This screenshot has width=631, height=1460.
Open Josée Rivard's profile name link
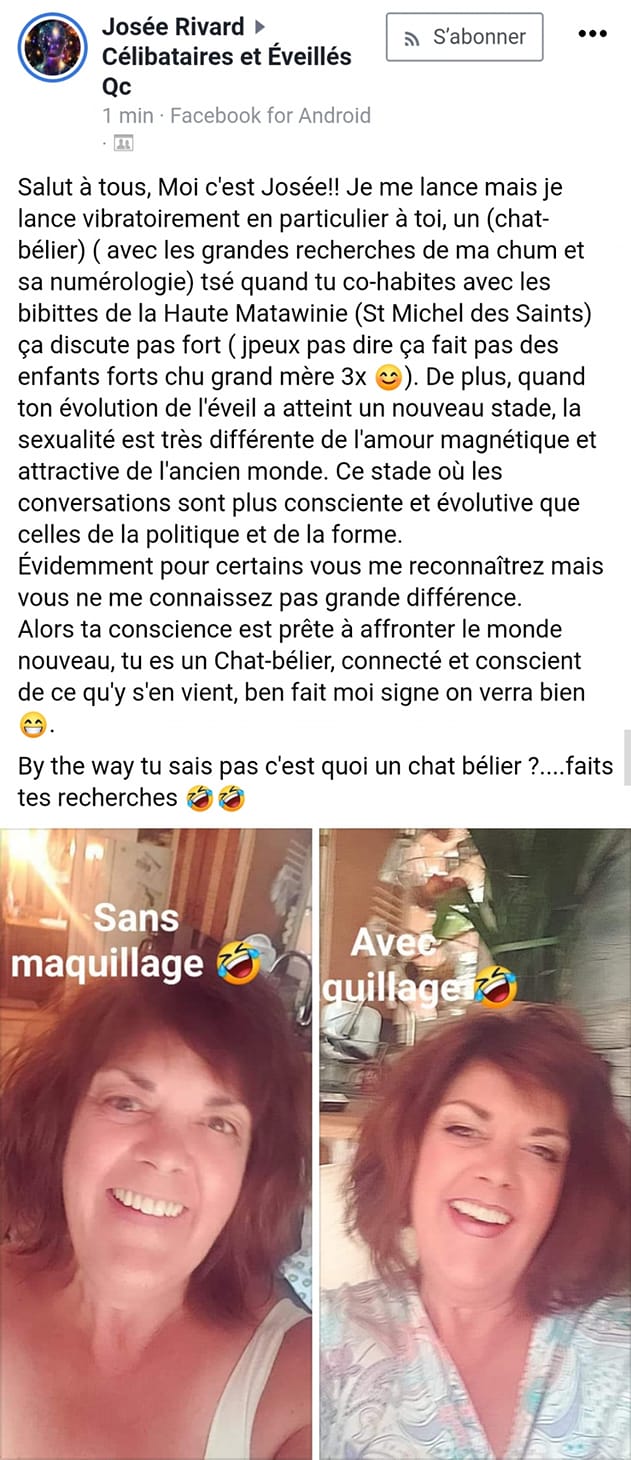pyautogui.click(x=172, y=27)
